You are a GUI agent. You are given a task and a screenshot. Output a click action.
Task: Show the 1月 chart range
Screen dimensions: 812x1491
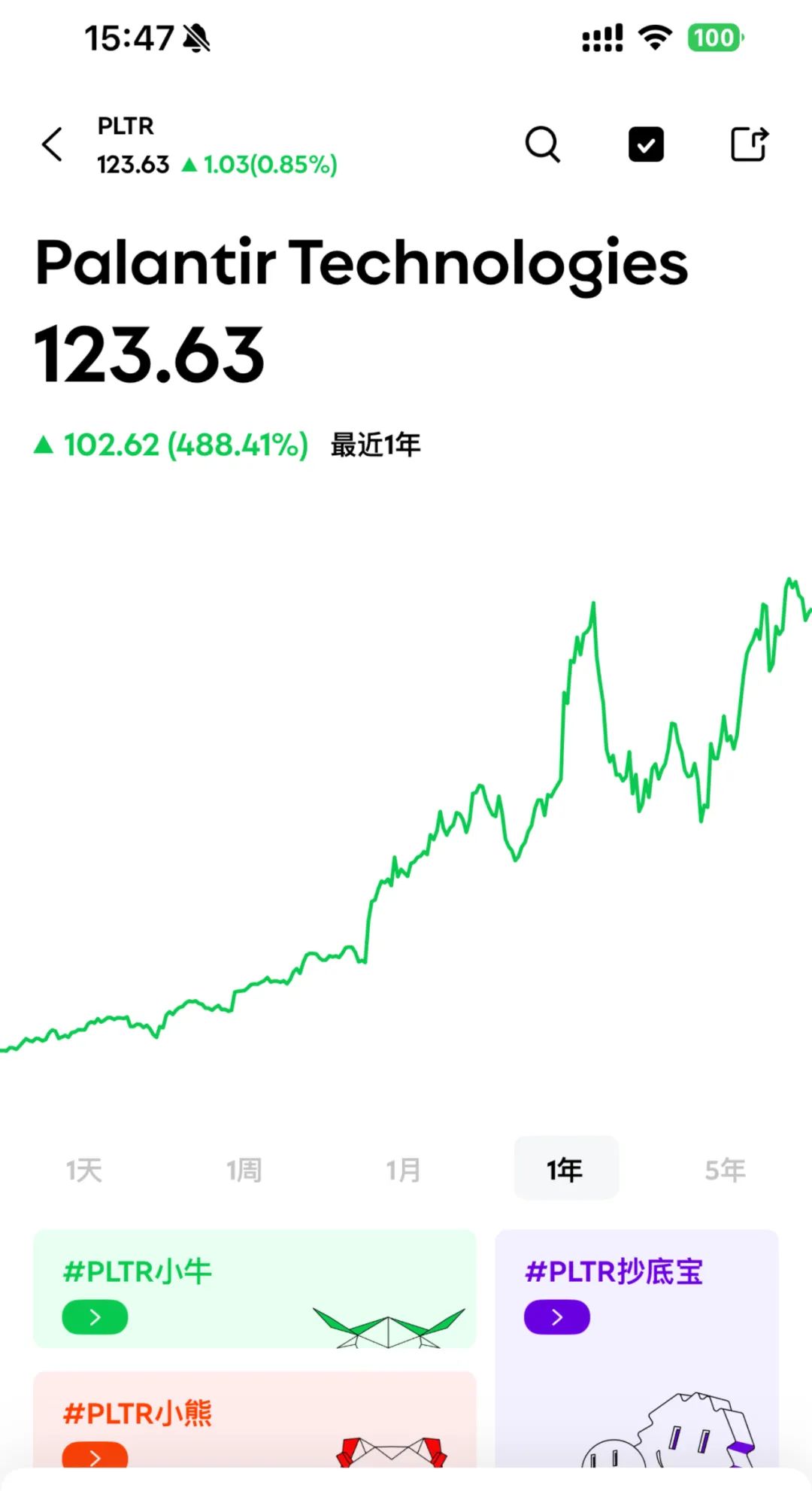[x=404, y=1170]
